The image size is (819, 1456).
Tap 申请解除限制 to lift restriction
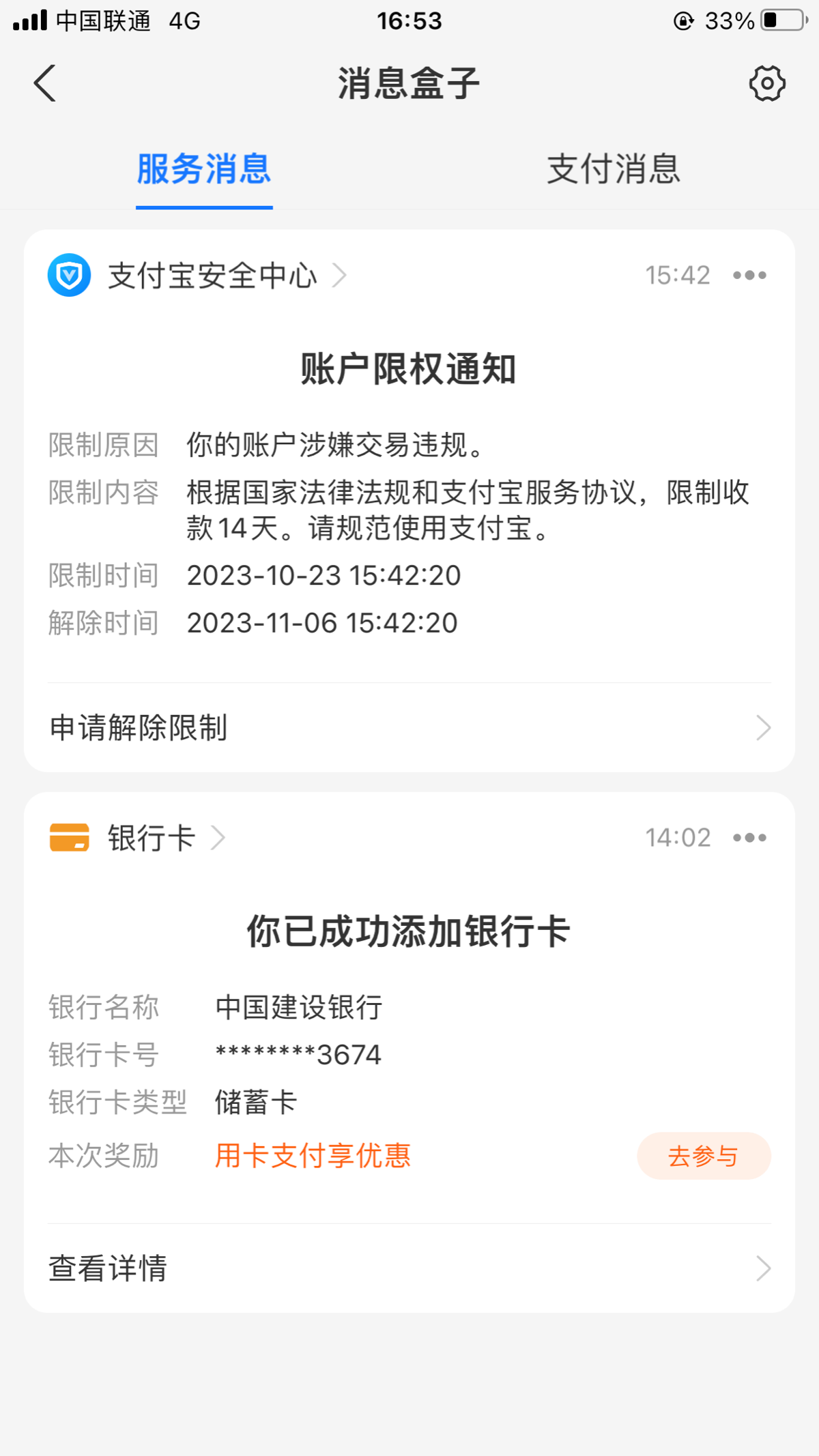point(137,728)
